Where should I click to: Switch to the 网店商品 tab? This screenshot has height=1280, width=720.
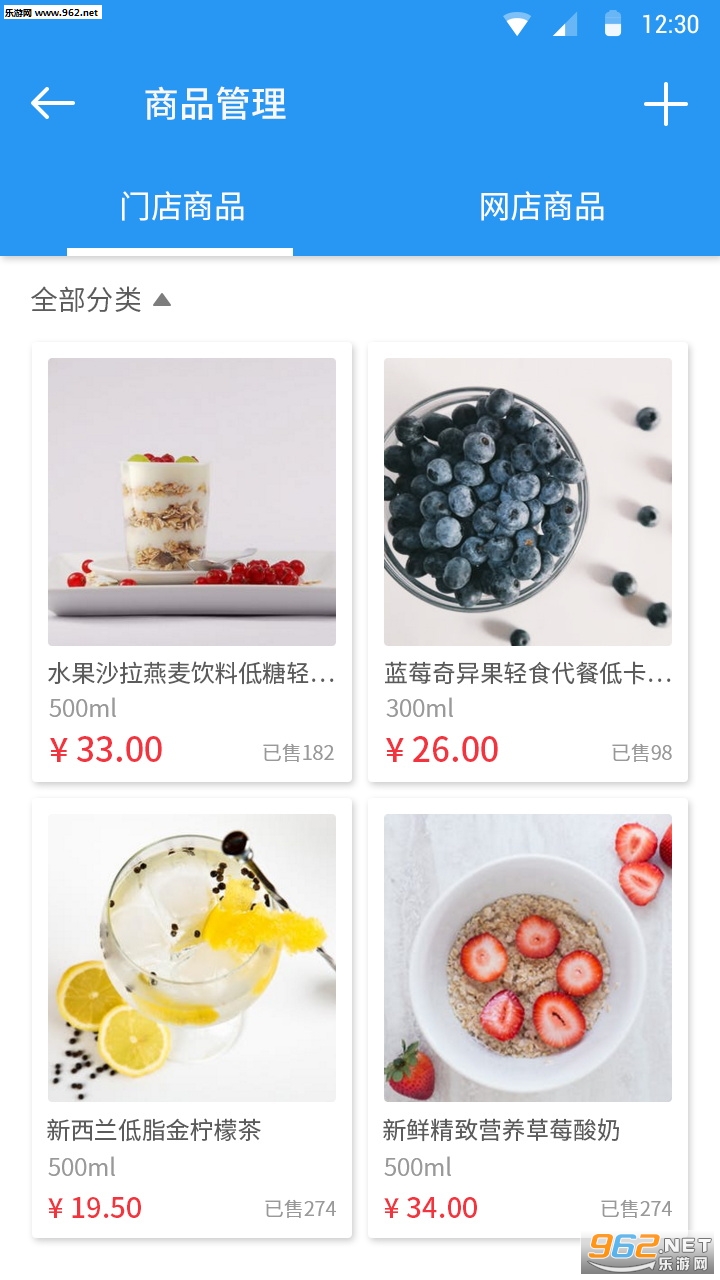pyautogui.click(x=541, y=208)
